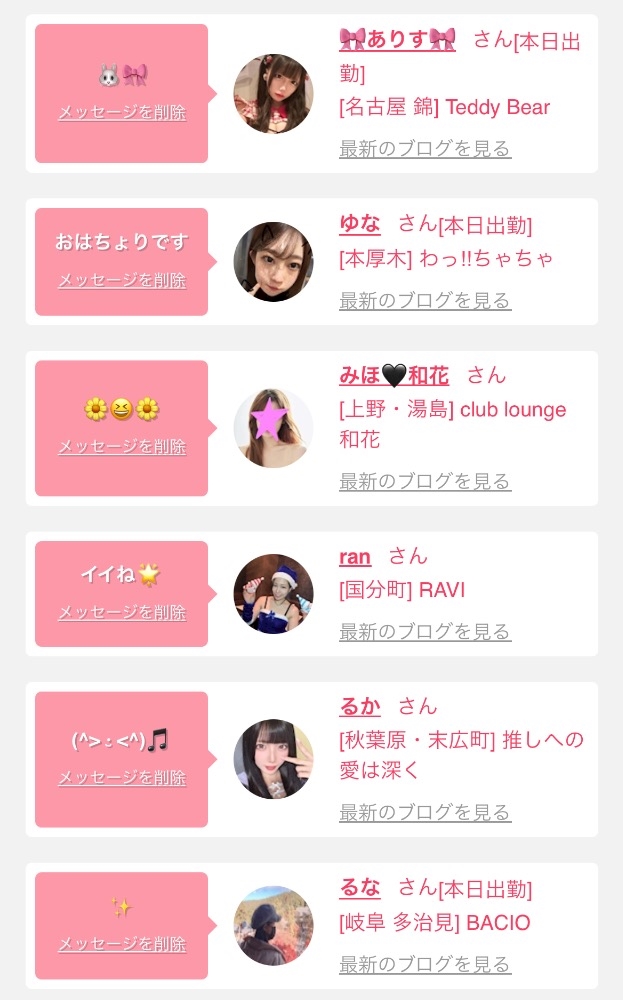Screen dimensions: 623x1000
Task: Delete the message sent to ありす
Action: tap(122, 112)
